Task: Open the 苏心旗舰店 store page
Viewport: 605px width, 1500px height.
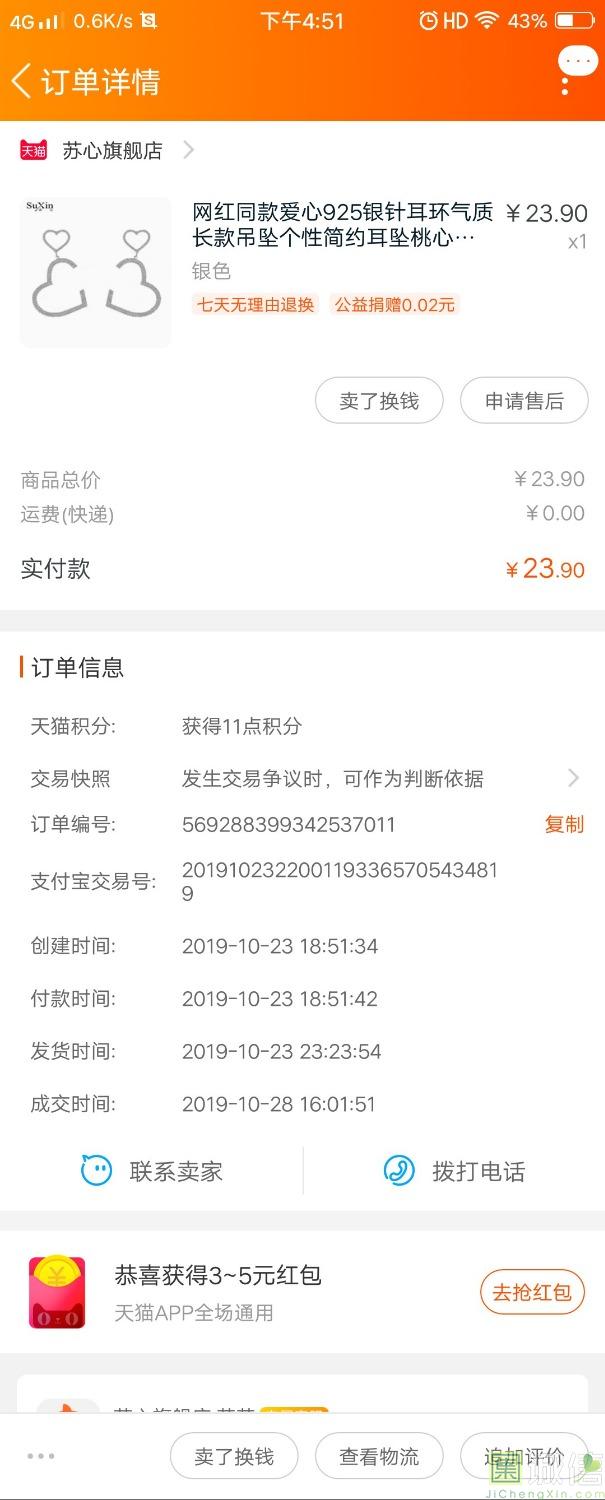Action: coord(110,151)
